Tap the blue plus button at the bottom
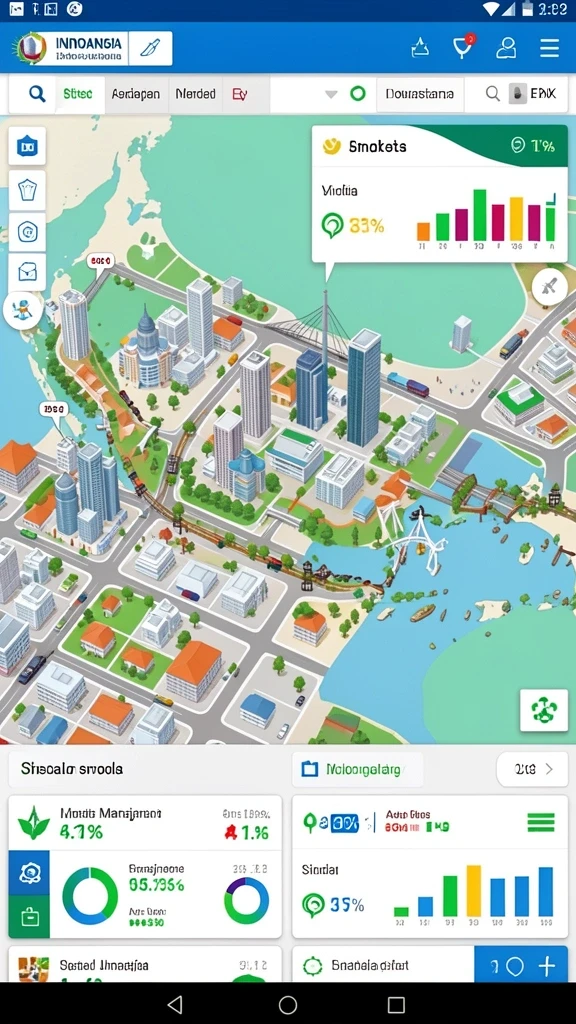The height and width of the screenshot is (1024, 576). point(546,966)
